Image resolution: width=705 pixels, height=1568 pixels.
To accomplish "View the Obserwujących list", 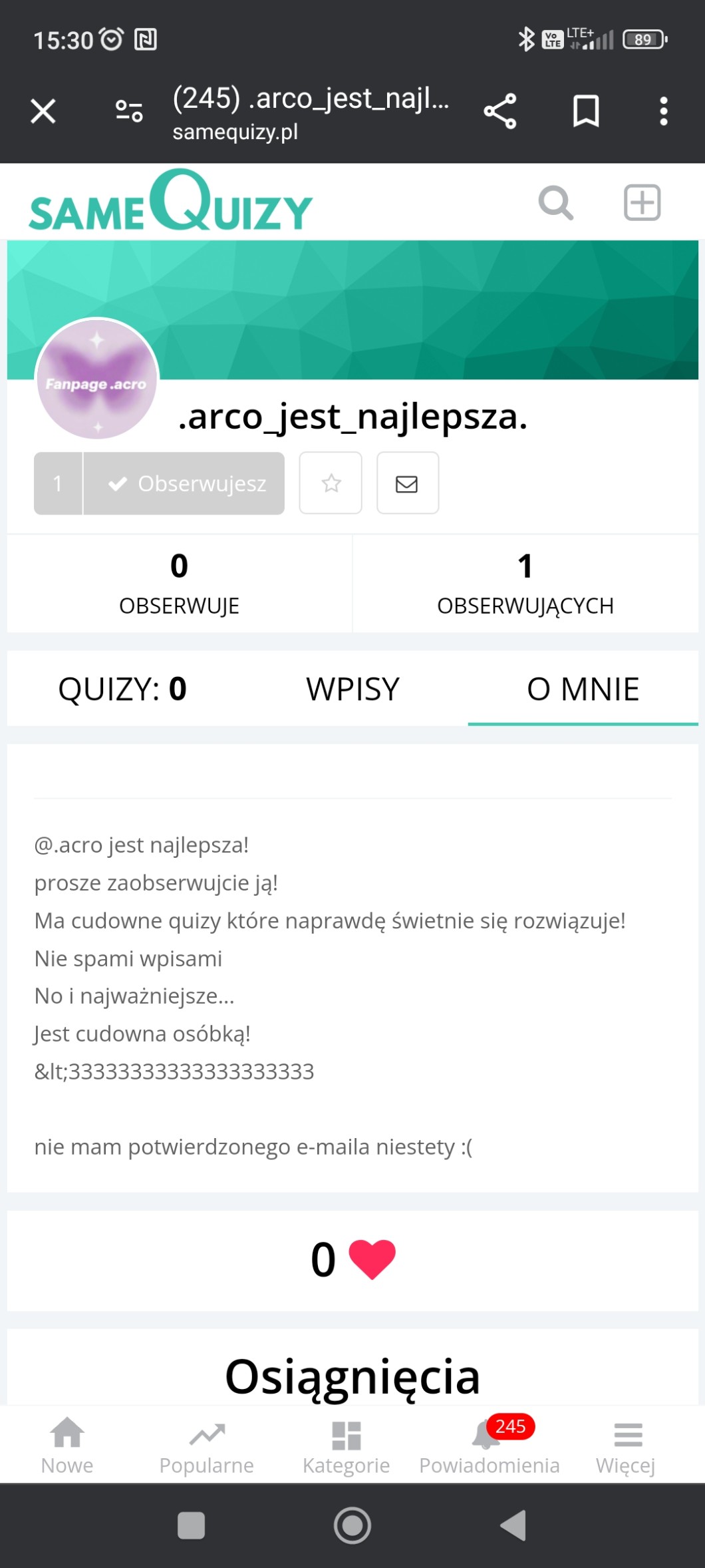I will (525, 584).
